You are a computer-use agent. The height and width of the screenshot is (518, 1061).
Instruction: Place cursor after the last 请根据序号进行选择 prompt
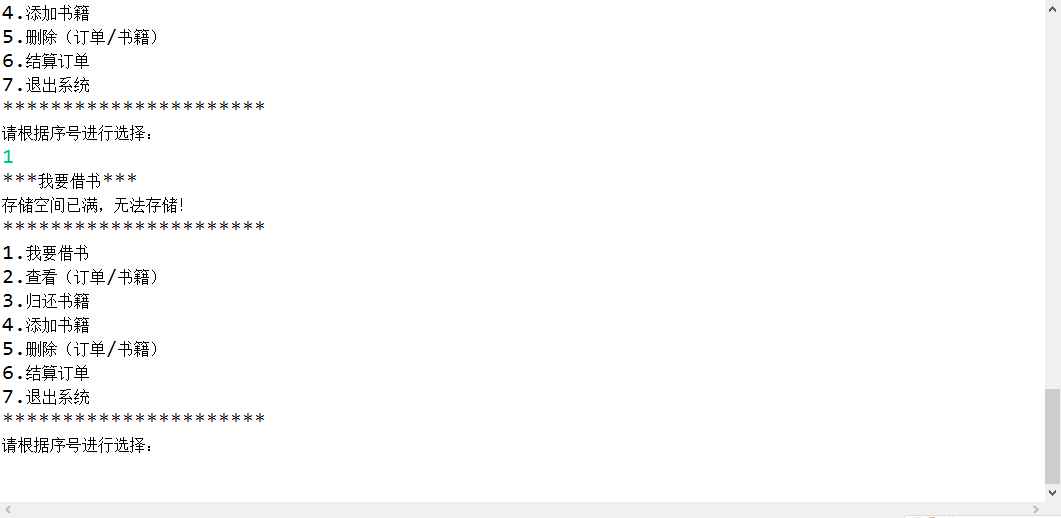tap(158, 446)
